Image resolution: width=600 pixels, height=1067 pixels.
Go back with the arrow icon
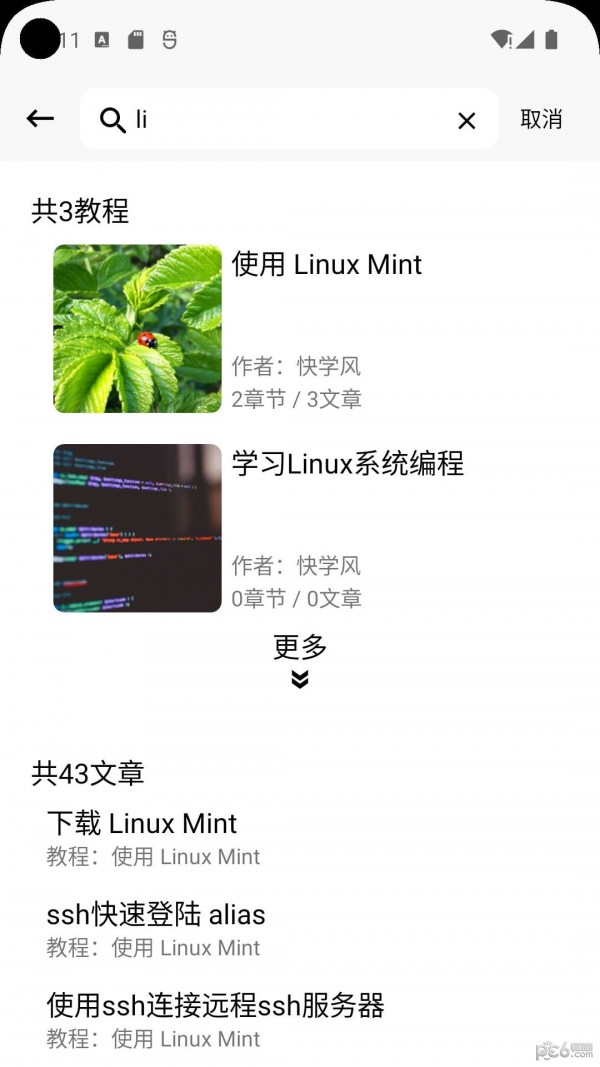40,119
